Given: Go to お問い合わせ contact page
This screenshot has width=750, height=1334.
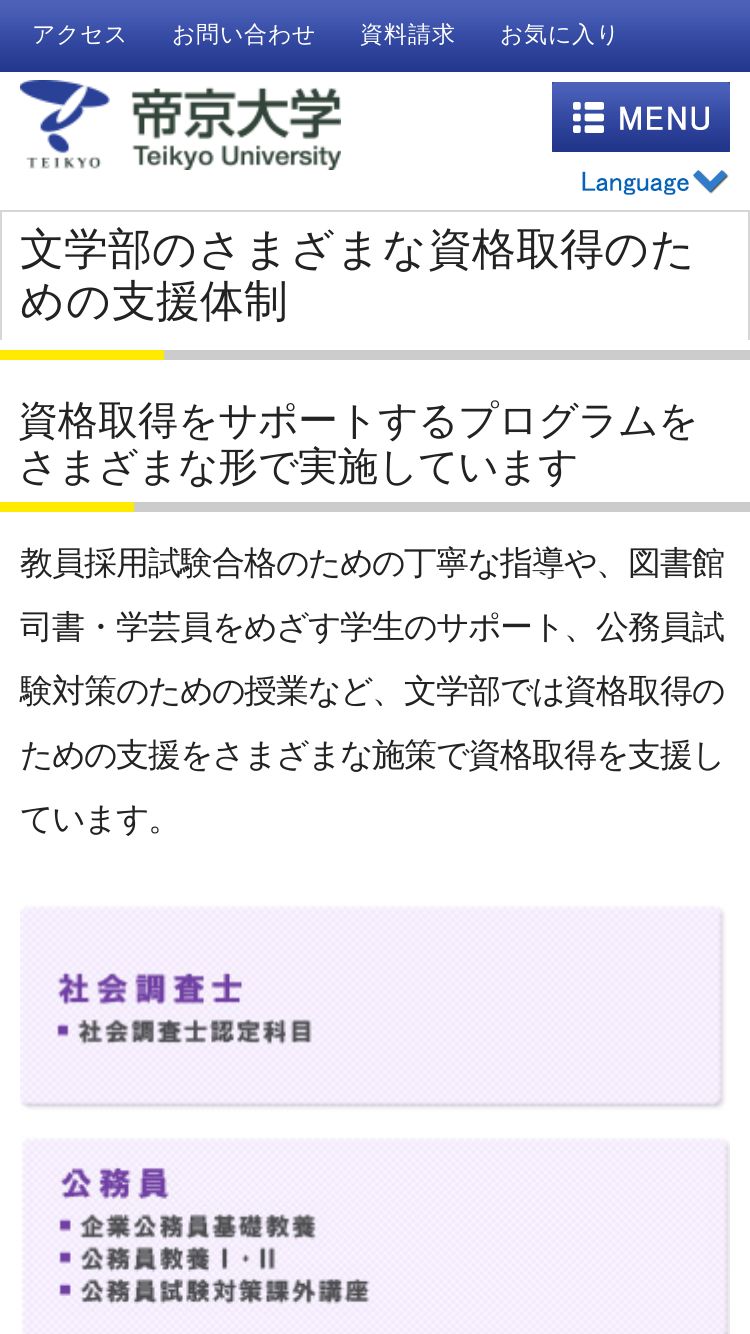Looking at the screenshot, I should (243, 35).
